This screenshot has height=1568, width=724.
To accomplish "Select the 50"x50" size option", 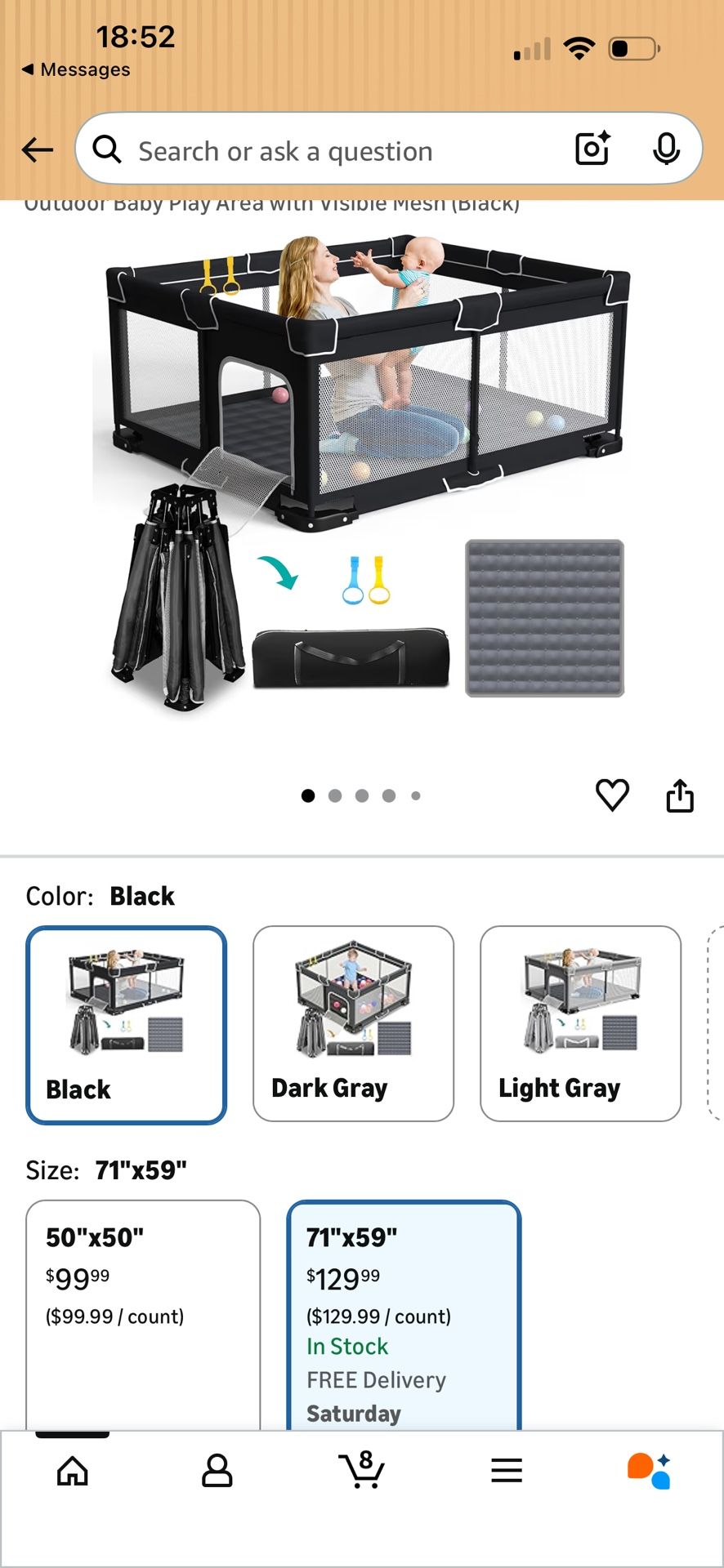I will pyautogui.click(x=143, y=1307).
